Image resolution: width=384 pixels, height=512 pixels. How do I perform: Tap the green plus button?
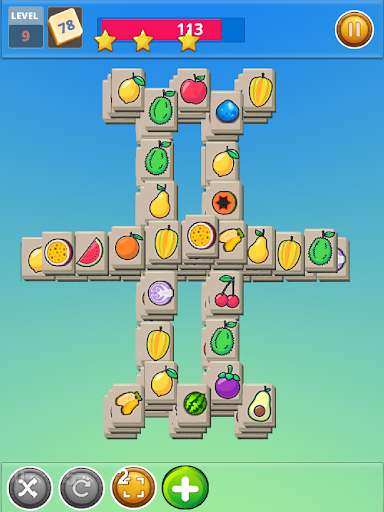(185, 488)
